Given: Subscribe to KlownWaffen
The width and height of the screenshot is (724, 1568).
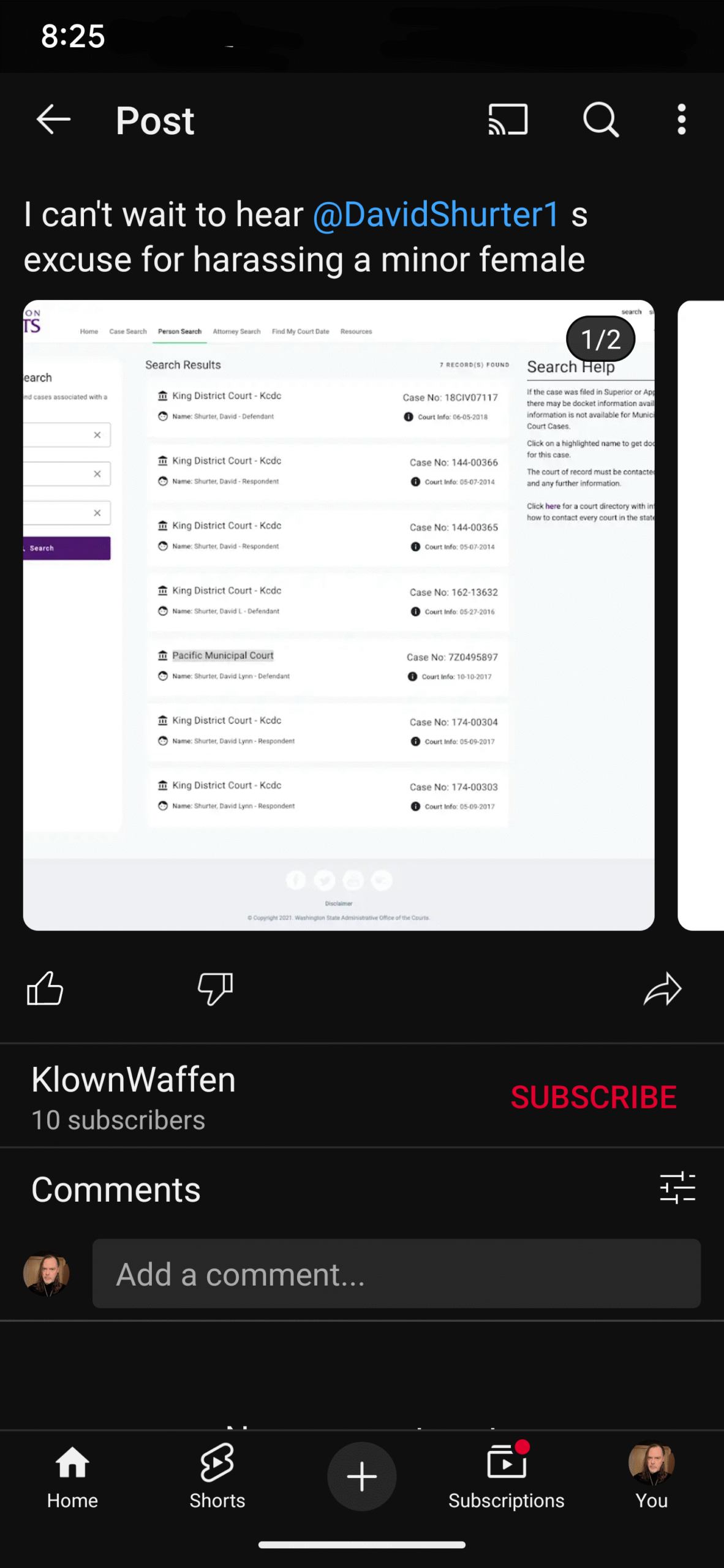Looking at the screenshot, I should click(594, 1097).
